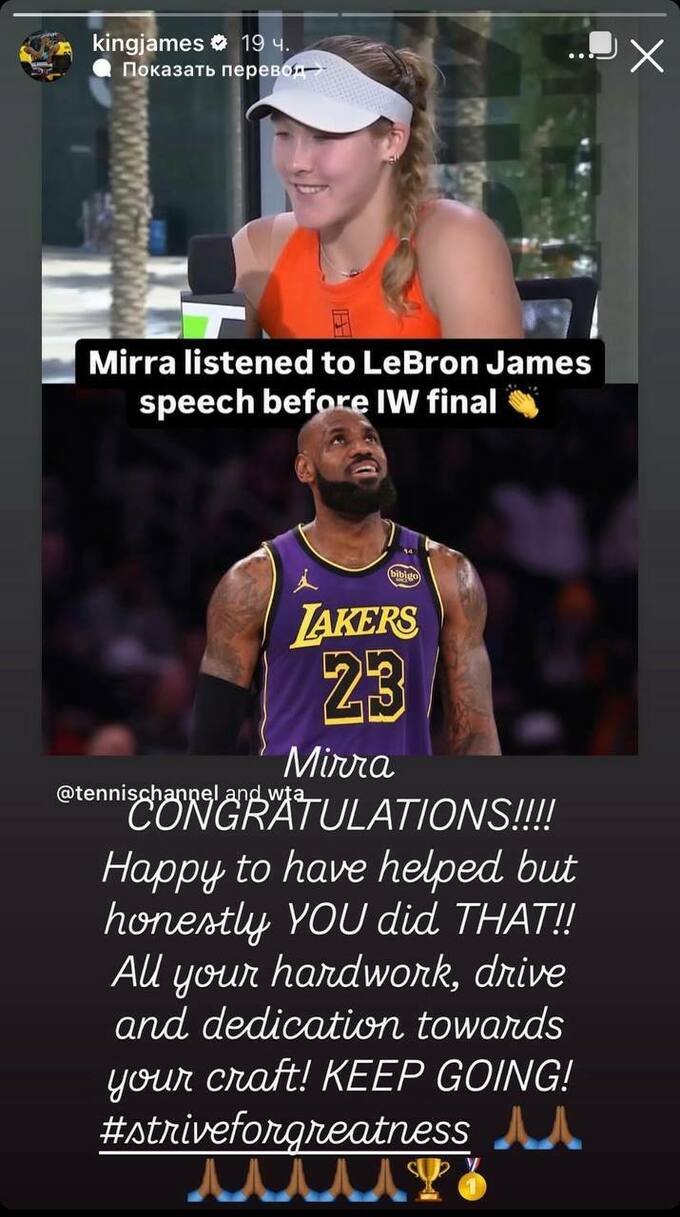Open the @tennischannel mention
Viewport: 680px width, 1217px height.
pos(137,792)
